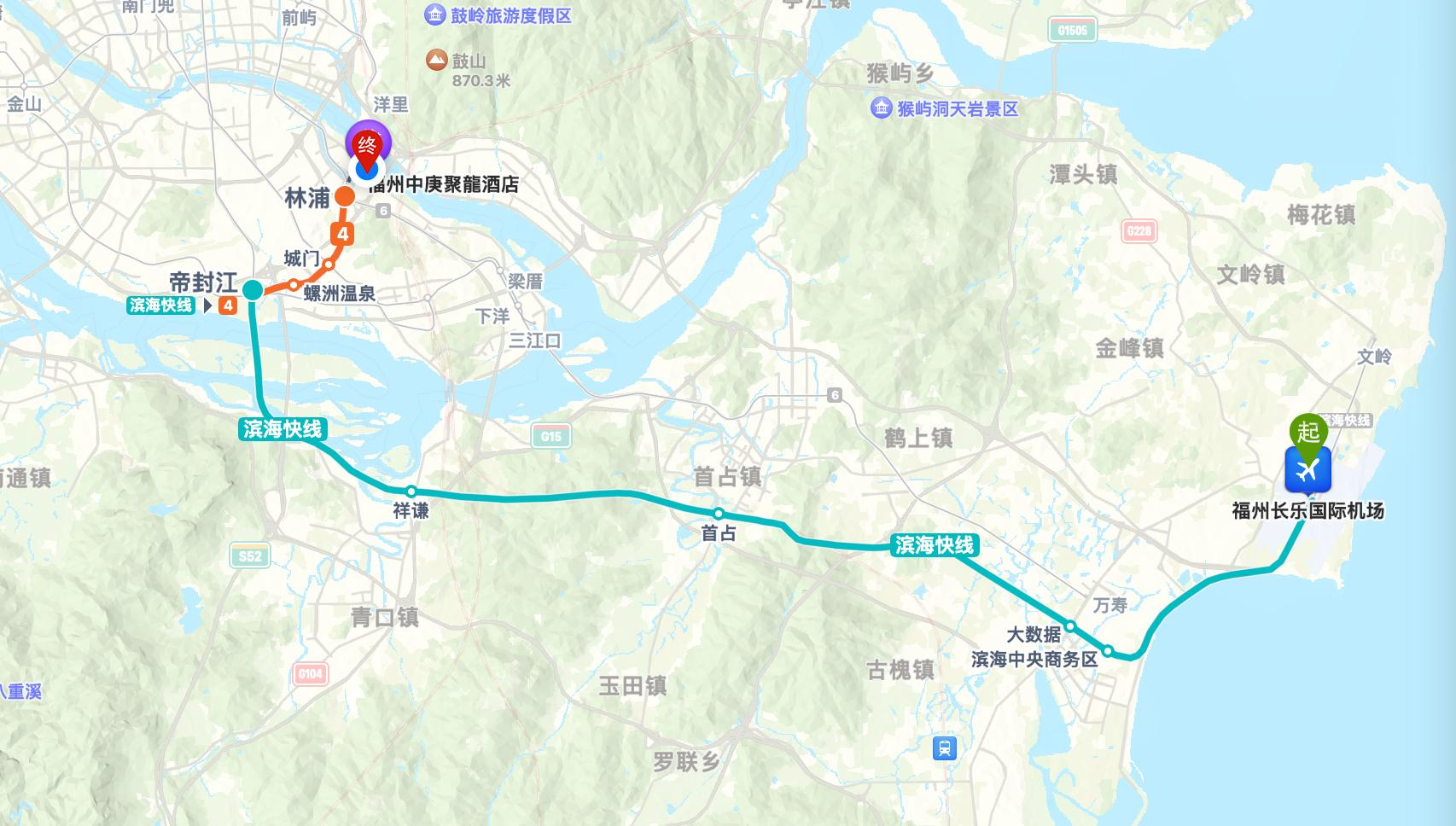This screenshot has width=1456, height=826.
Task: Tap the 帝封江 transfer station marker
Action: (253, 290)
